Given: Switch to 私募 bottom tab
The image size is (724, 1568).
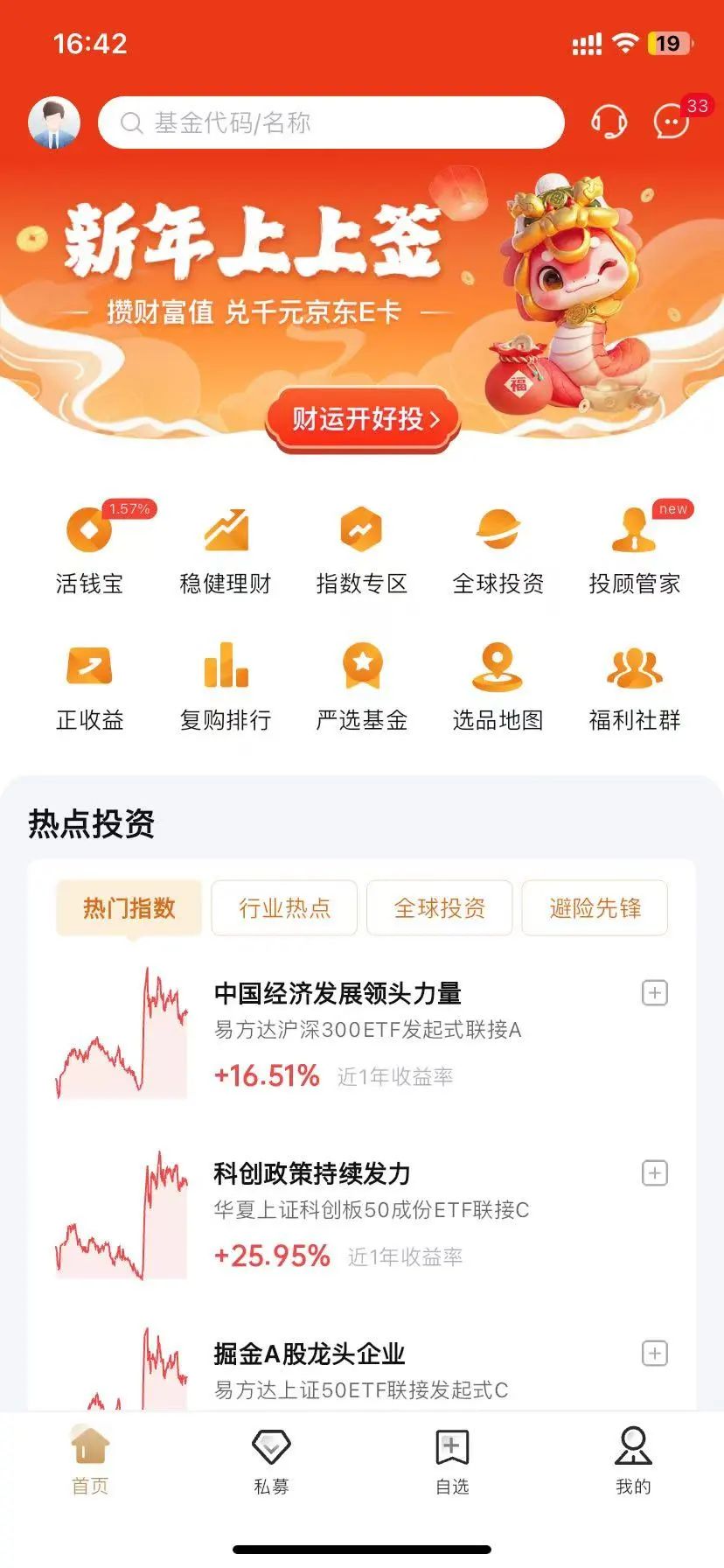Looking at the screenshot, I should point(271,1461).
